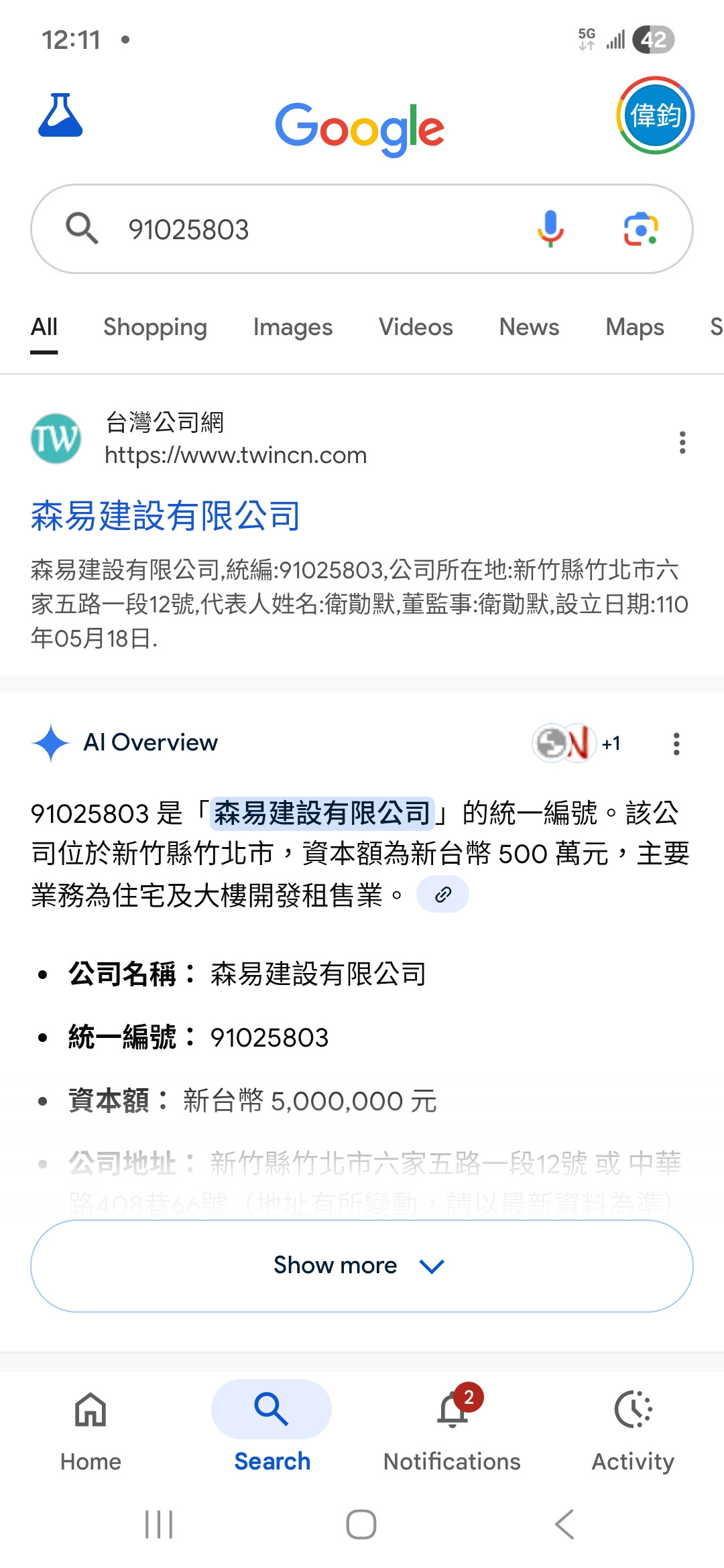Open Google Lens camera search
Screen dimensions: 724x1568
(x=641, y=229)
